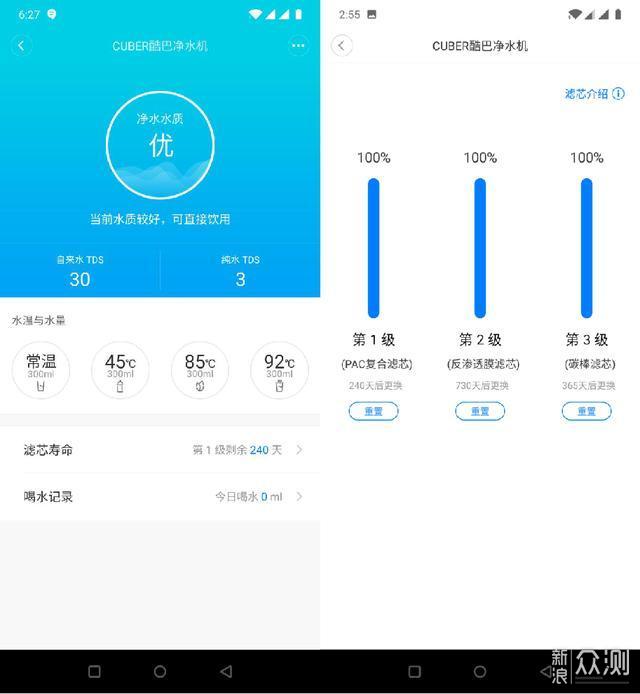Open the 滤芯介绍 info link
Image resolution: width=640 pixels, height=694 pixels.
[591, 94]
